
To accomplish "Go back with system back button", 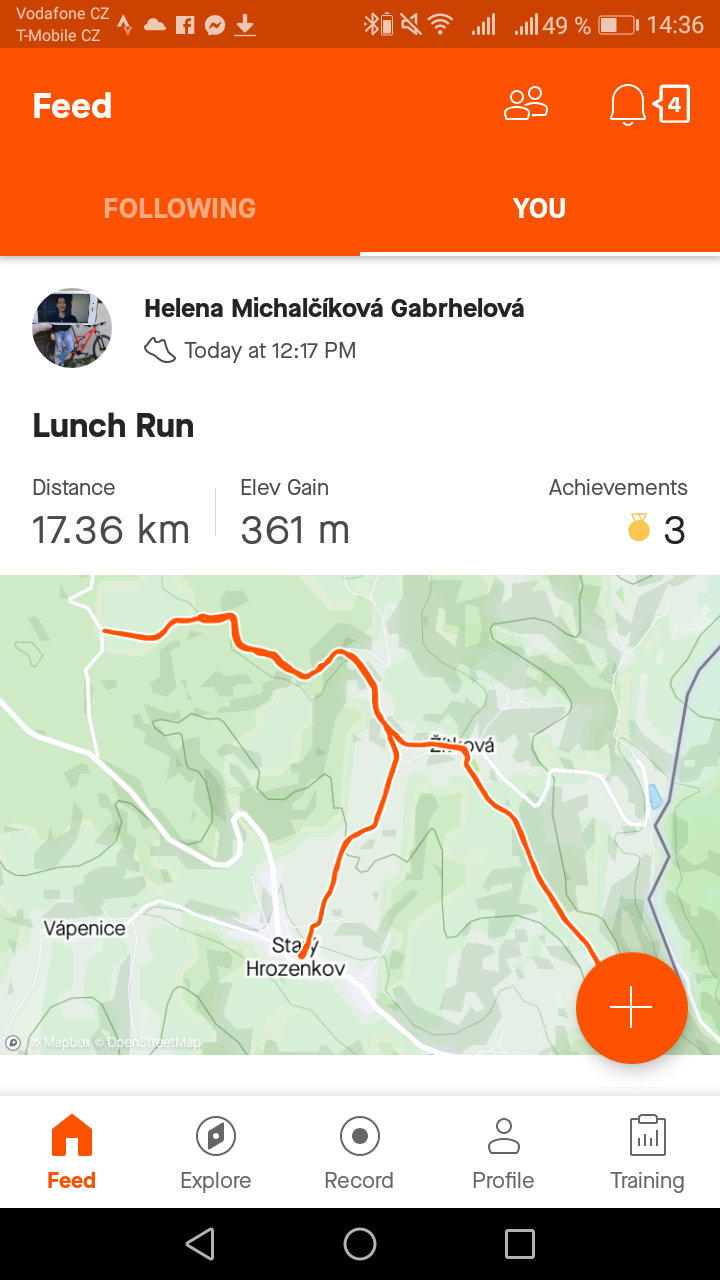I will pyautogui.click(x=200, y=1244).
